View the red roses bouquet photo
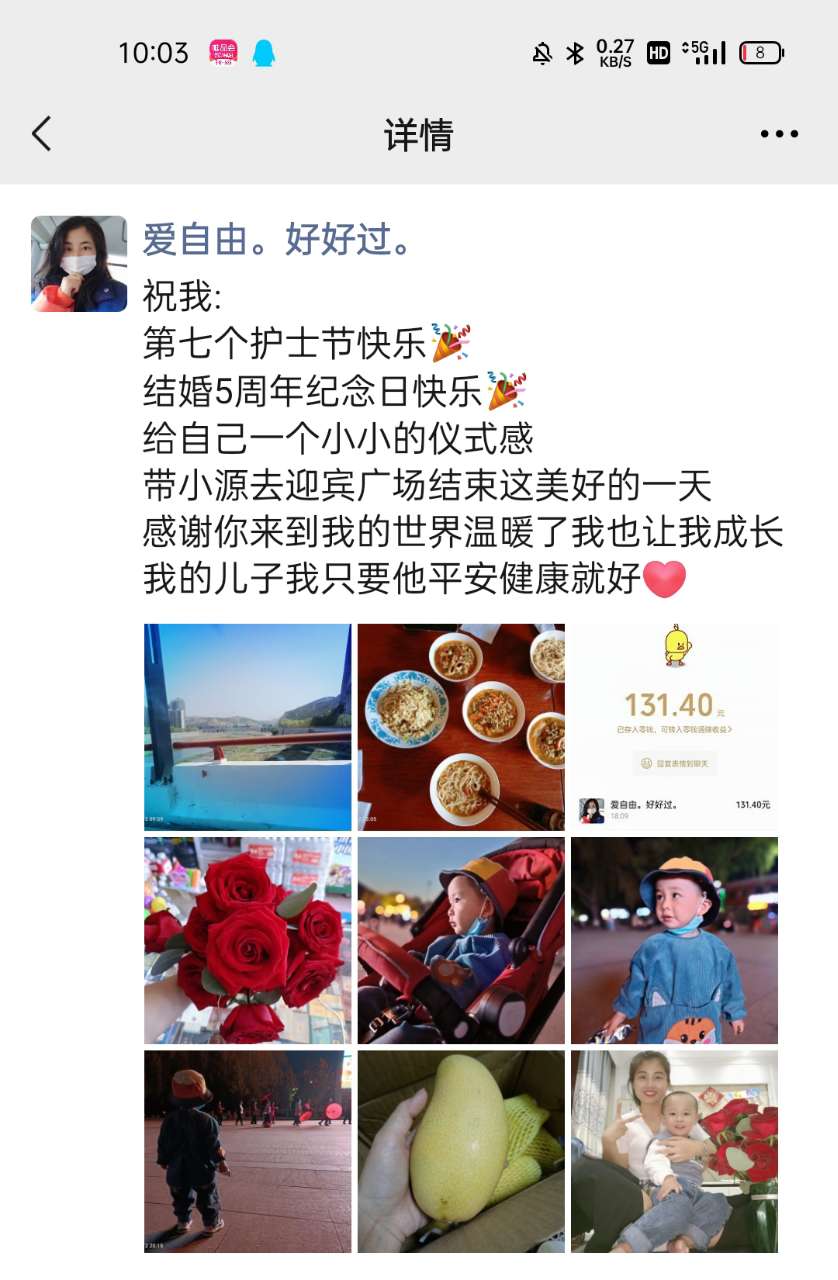Viewport: 838px width, 1280px height. pos(247,940)
